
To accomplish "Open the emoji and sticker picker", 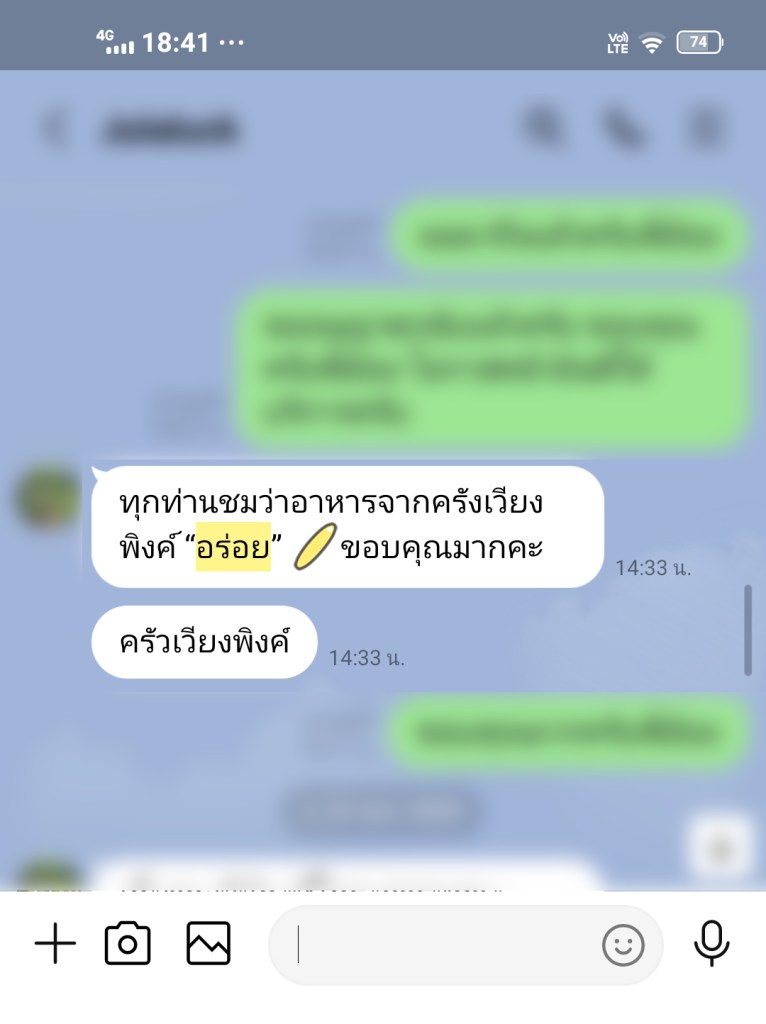I will click(x=623, y=945).
